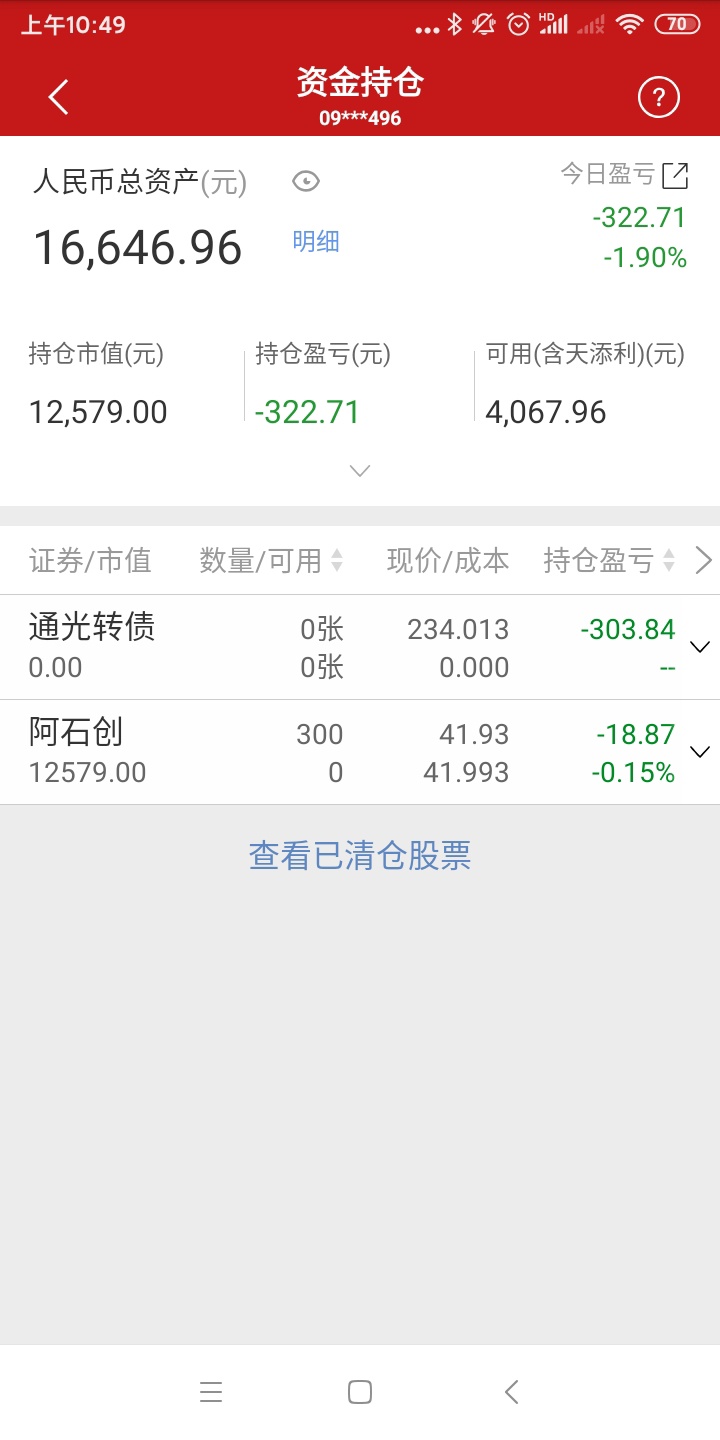Expand the 通光转债 holding row

click(x=700, y=647)
